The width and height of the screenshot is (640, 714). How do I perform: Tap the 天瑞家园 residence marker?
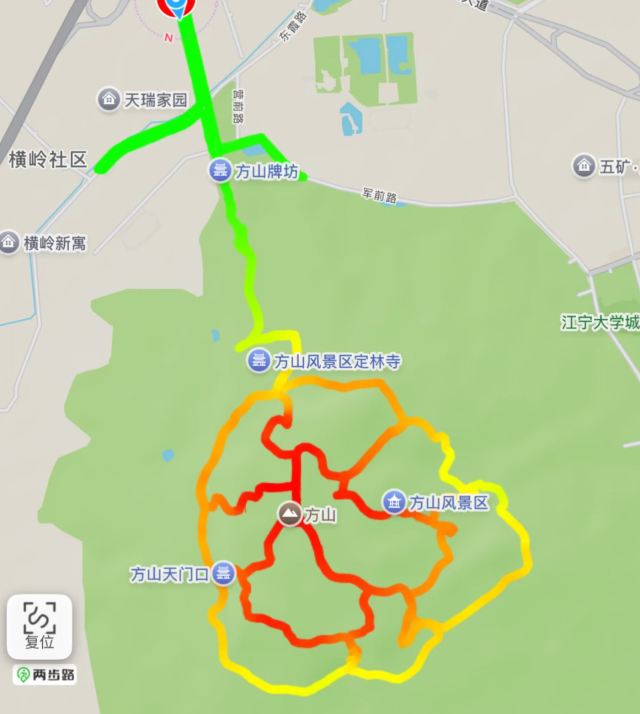[109, 100]
